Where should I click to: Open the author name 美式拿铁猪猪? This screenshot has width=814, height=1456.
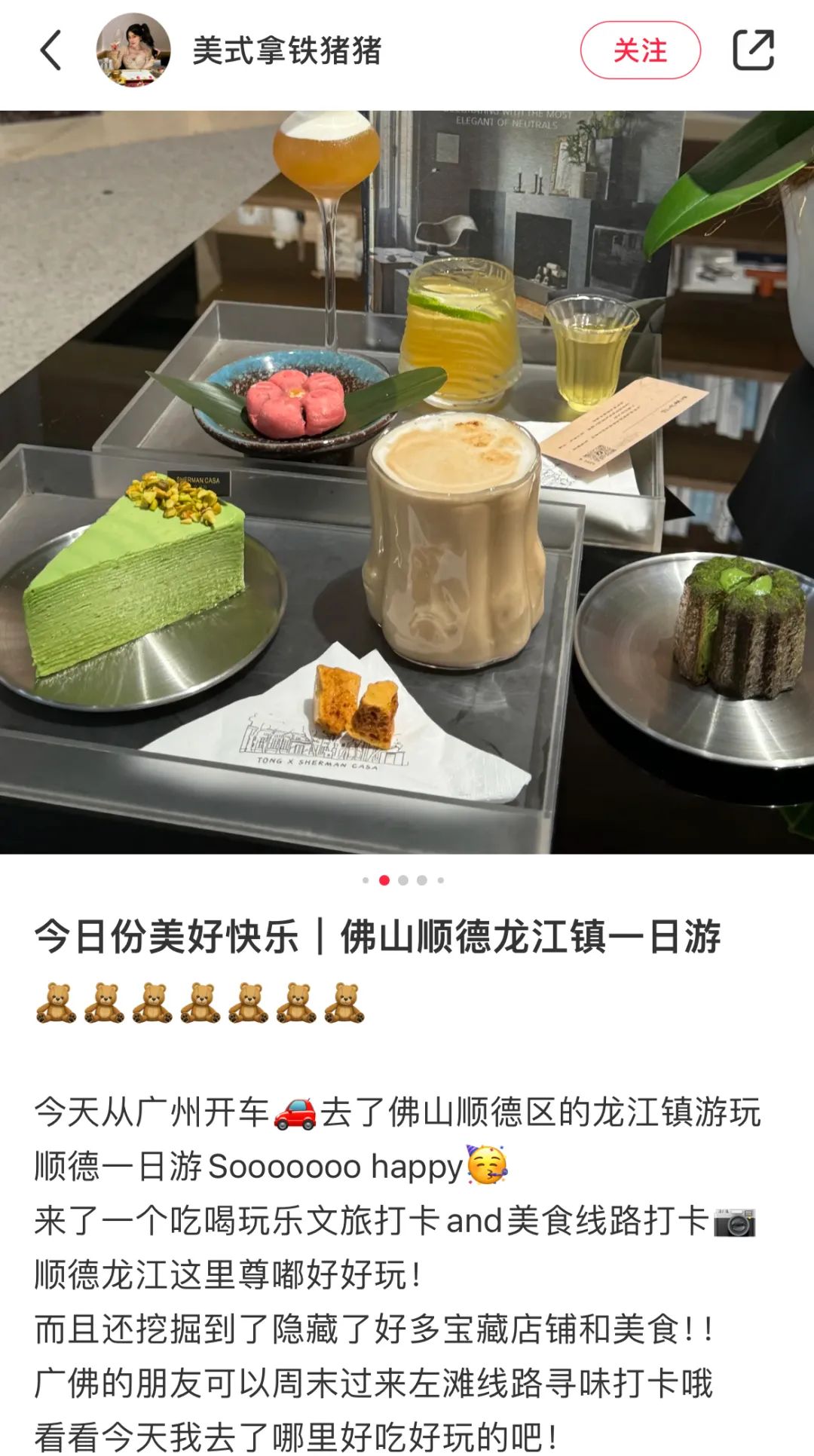pyautogui.click(x=287, y=50)
